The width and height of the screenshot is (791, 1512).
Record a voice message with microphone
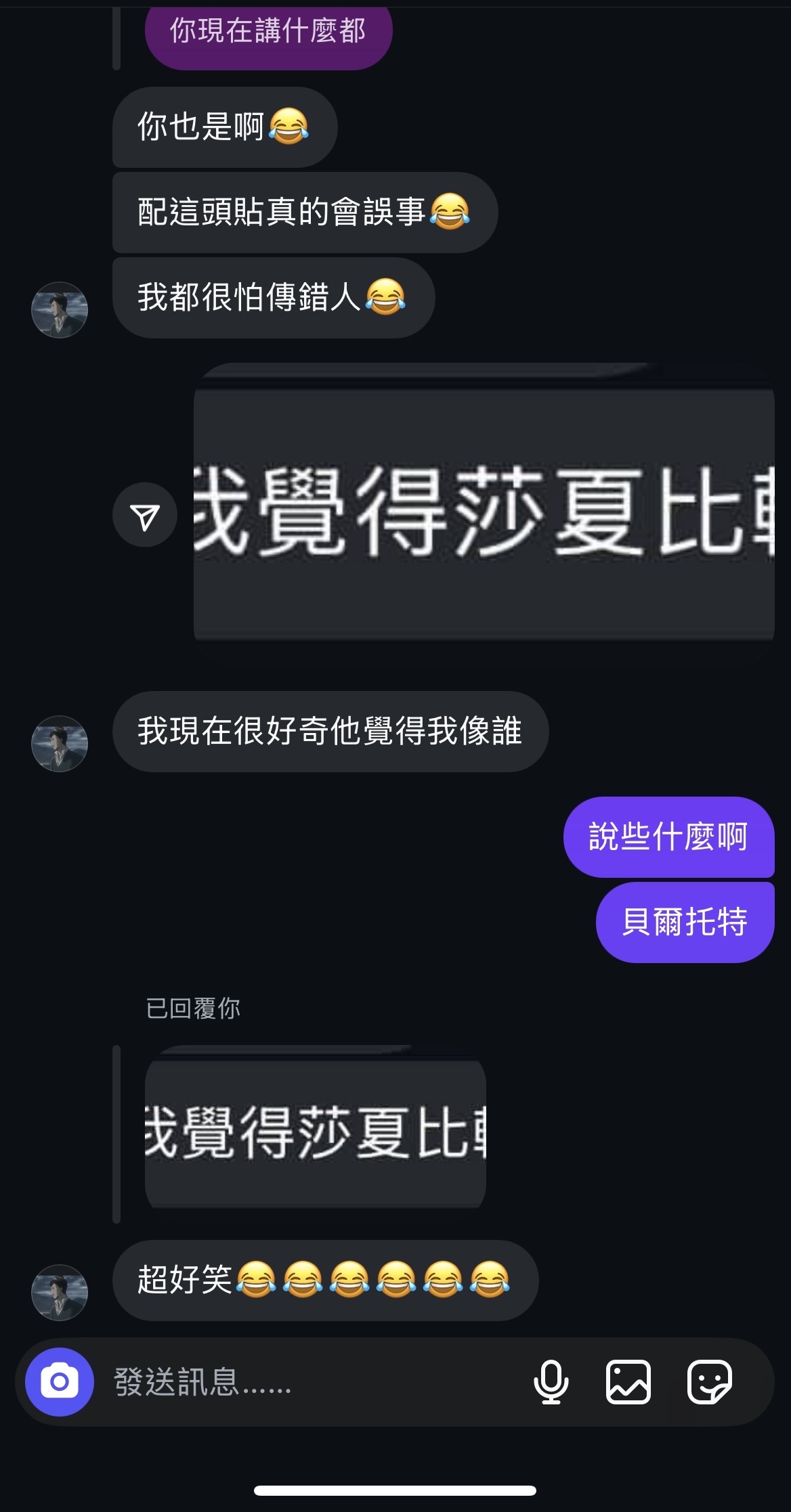(x=551, y=1381)
